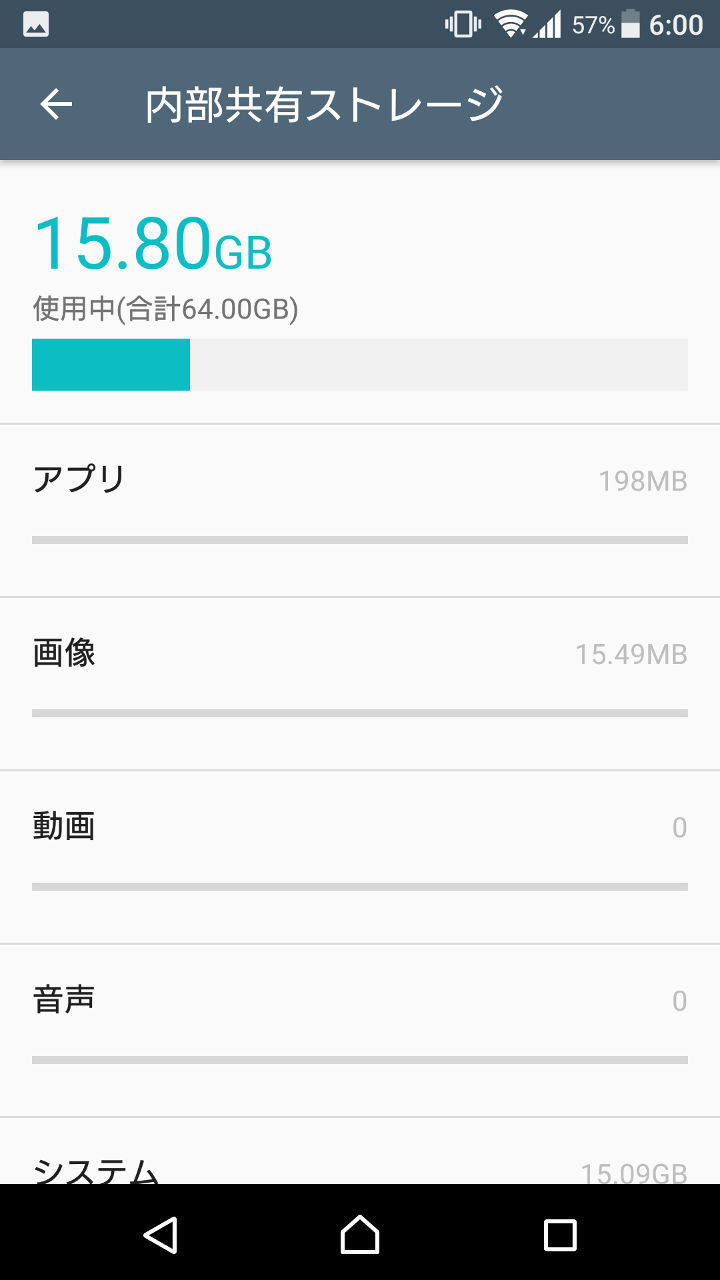The width and height of the screenshot is (720, 1280).
Task: Open the 動画 storage row
Action: tap(360, 857)
